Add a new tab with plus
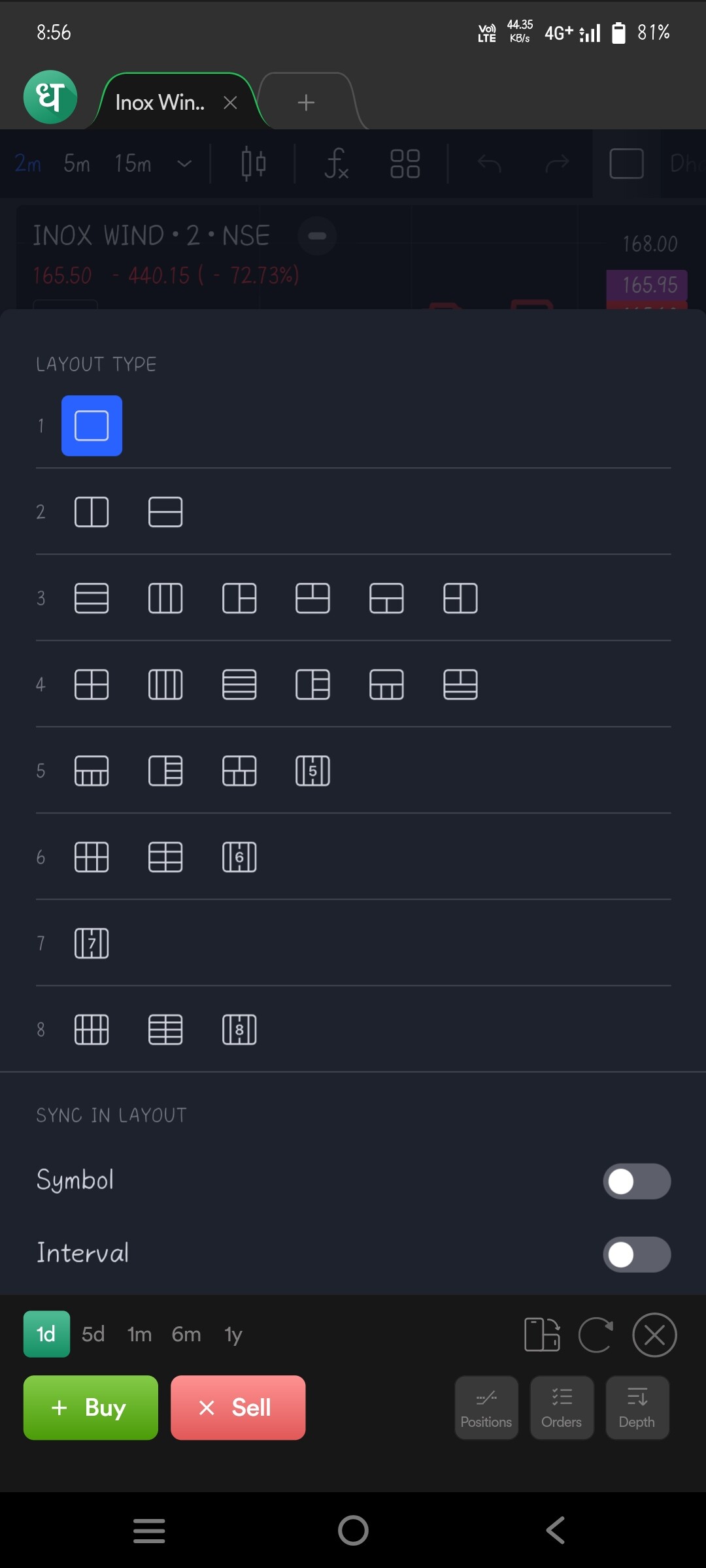 [x=306, y=103]
